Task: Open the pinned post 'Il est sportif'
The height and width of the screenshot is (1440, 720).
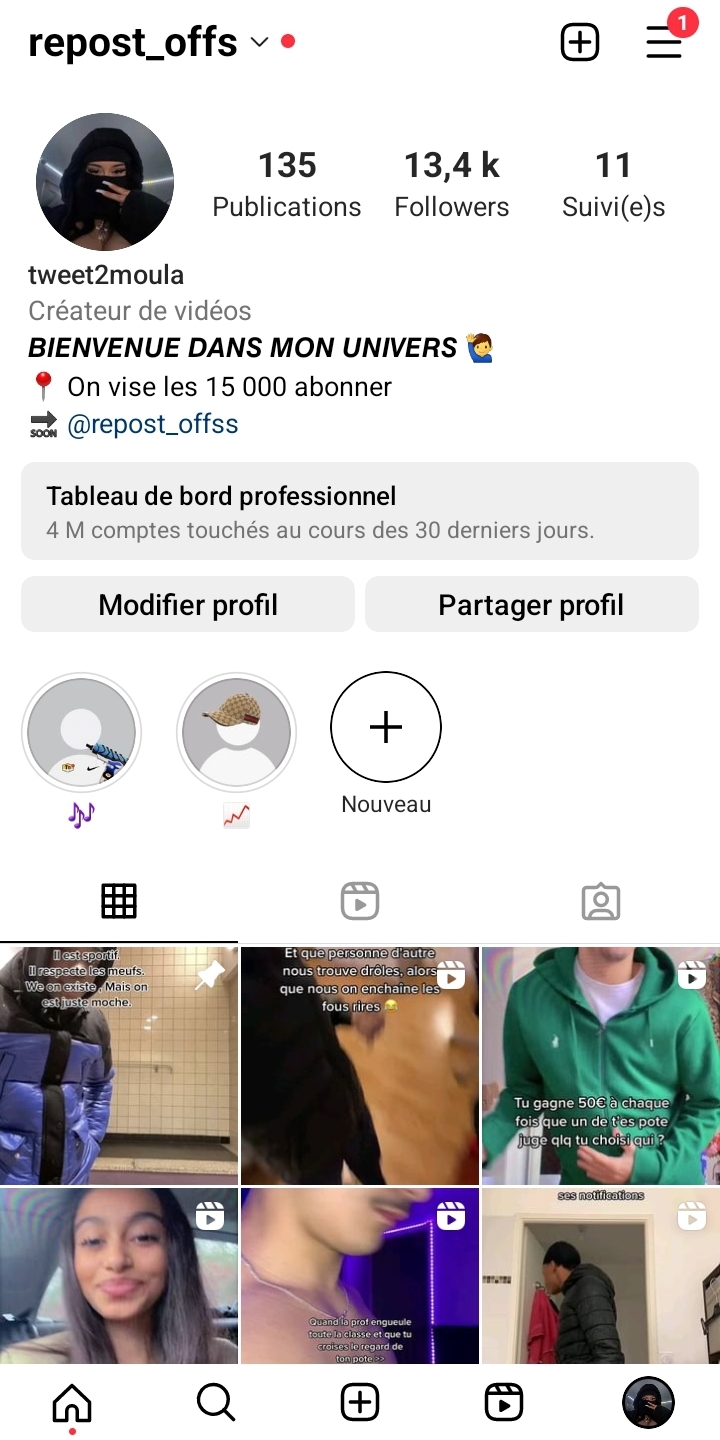Action: pos(118,1065)
